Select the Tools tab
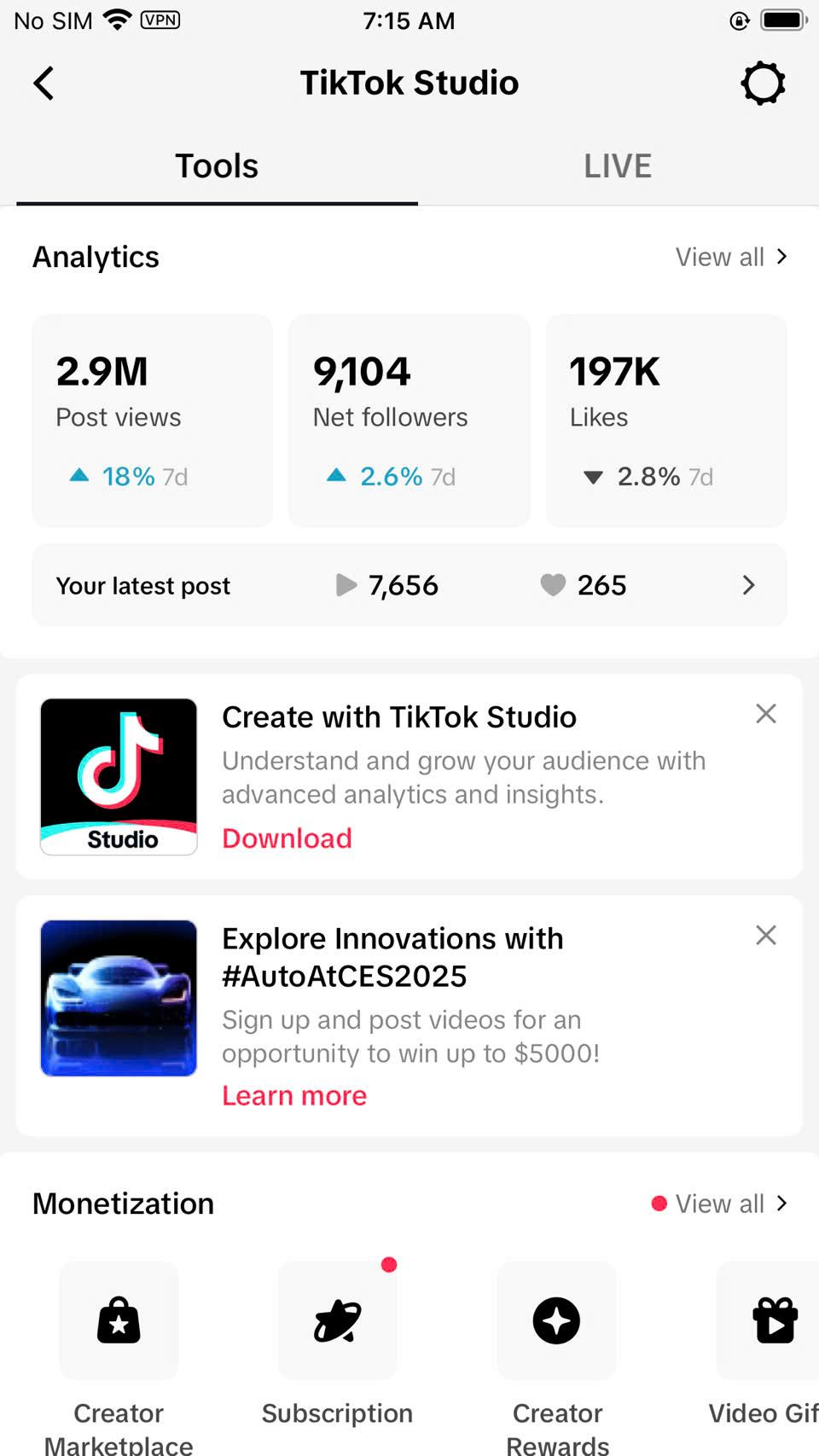819x1456 pixels. 217,166
